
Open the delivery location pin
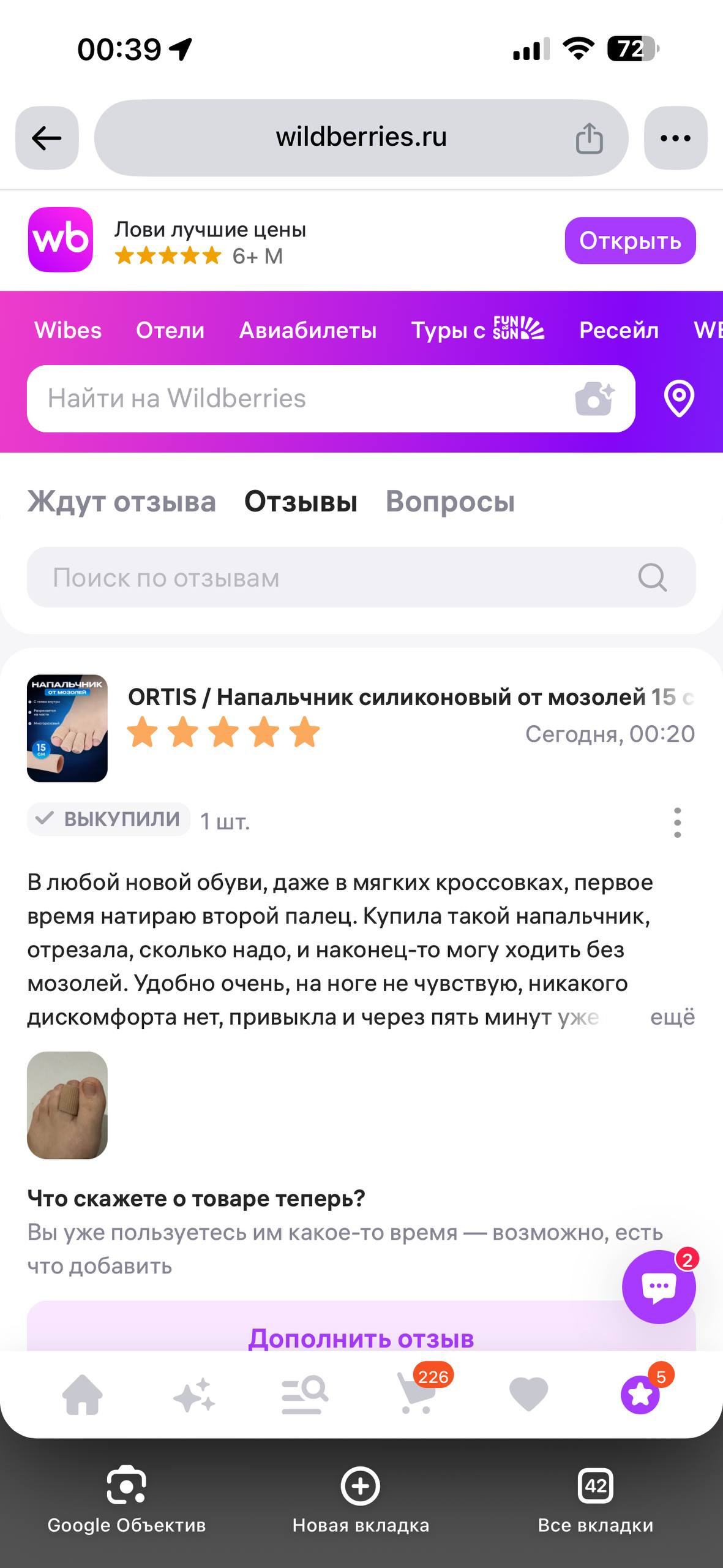pyautogui.click(x=679, y=399)
